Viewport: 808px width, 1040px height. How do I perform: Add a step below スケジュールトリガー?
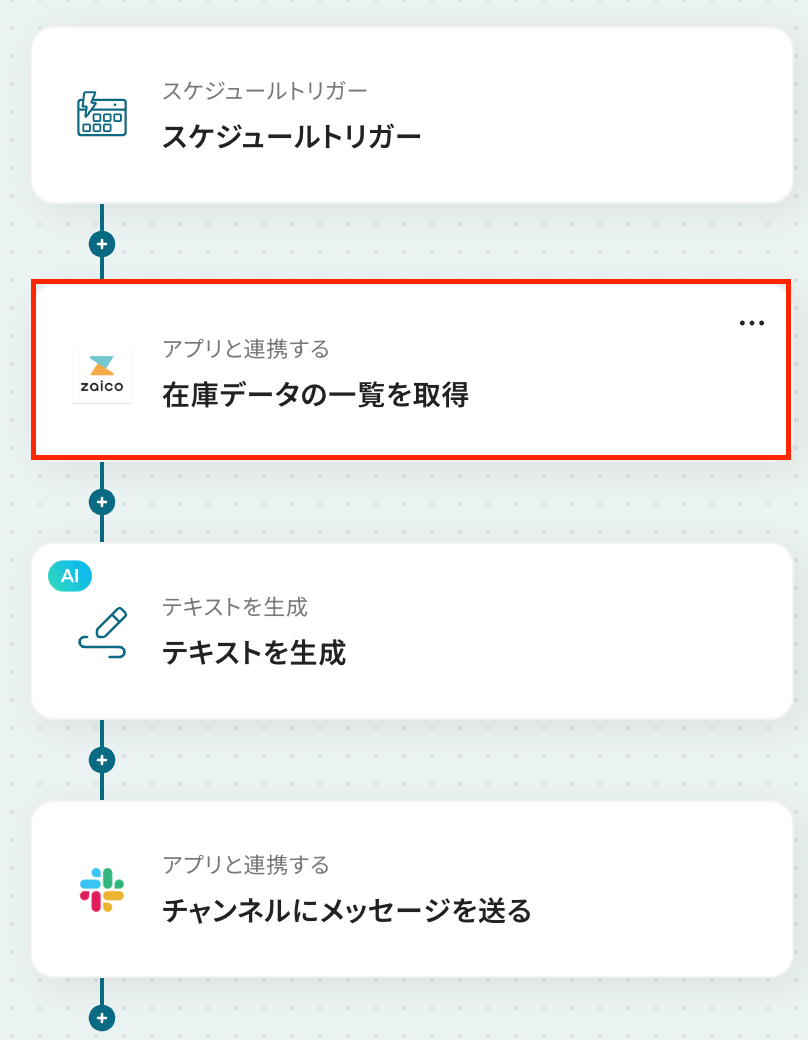pyautogui.click(x=101, y=243)
